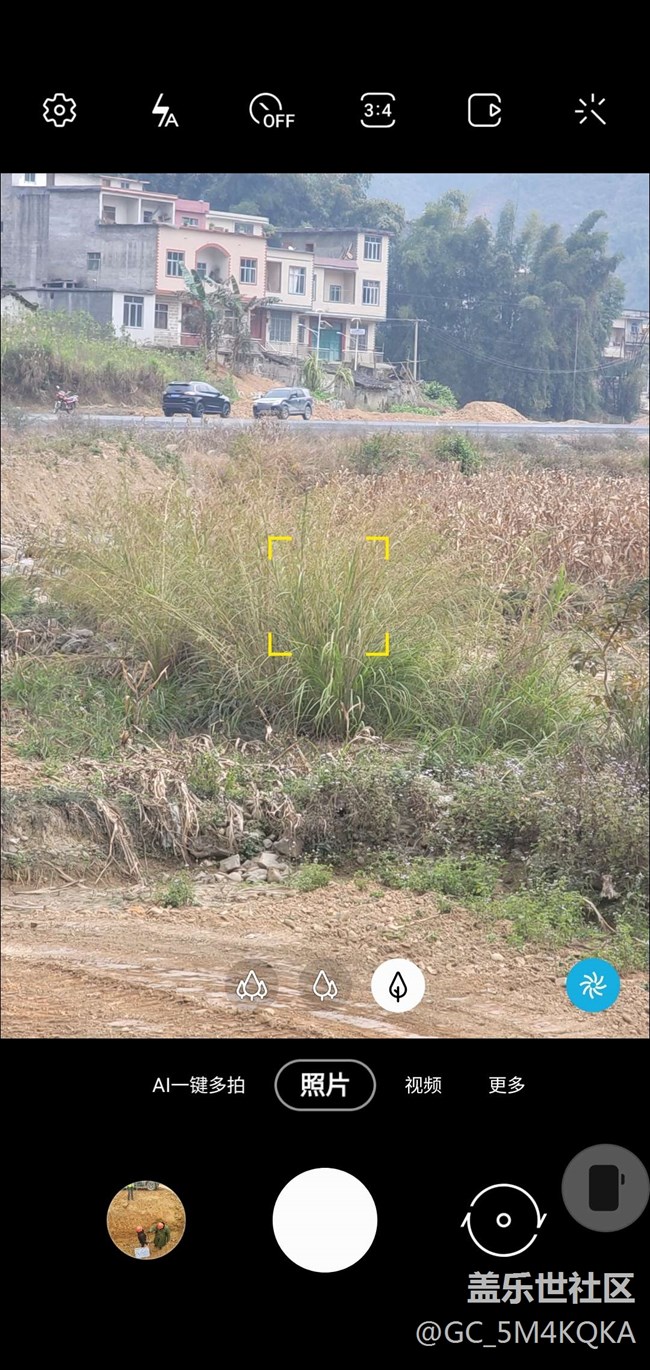This screenshot has width=650, height=1370.
Task: Select the telephoto single-leaf lens
Action: click(398, 986)
